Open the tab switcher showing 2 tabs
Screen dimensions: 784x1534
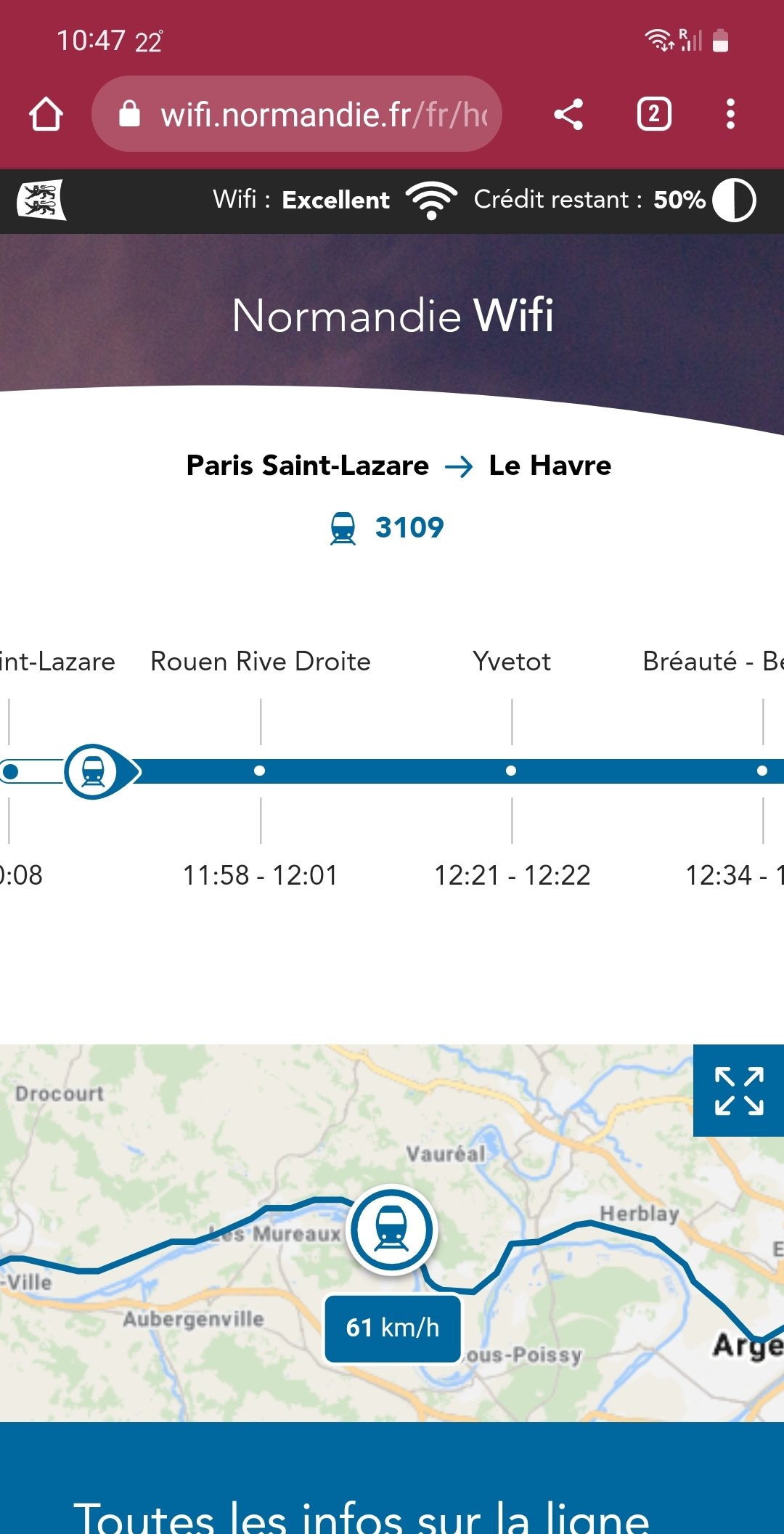[654, 114]
